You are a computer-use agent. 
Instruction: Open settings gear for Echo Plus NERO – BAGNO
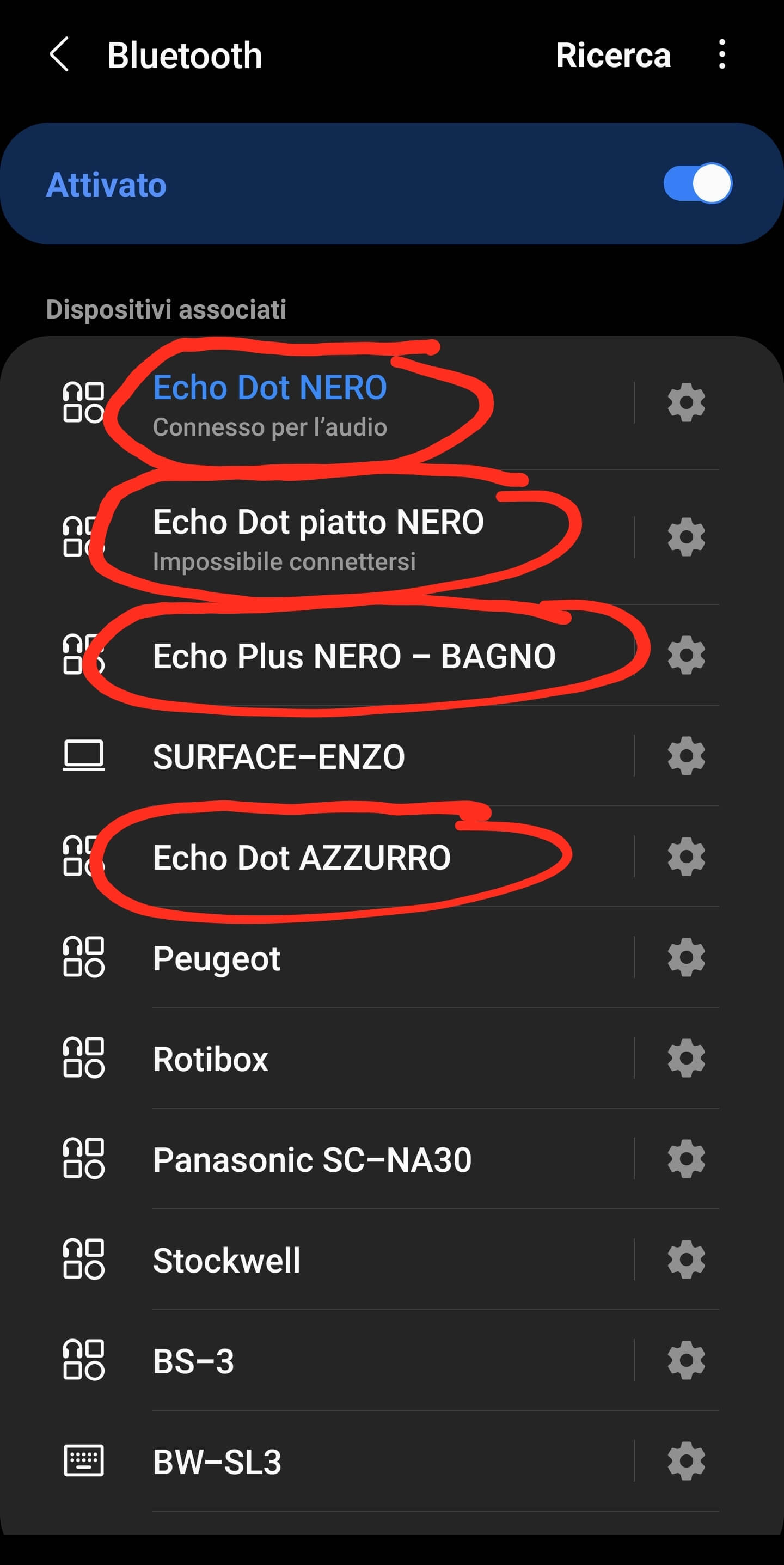click(685, 656)
